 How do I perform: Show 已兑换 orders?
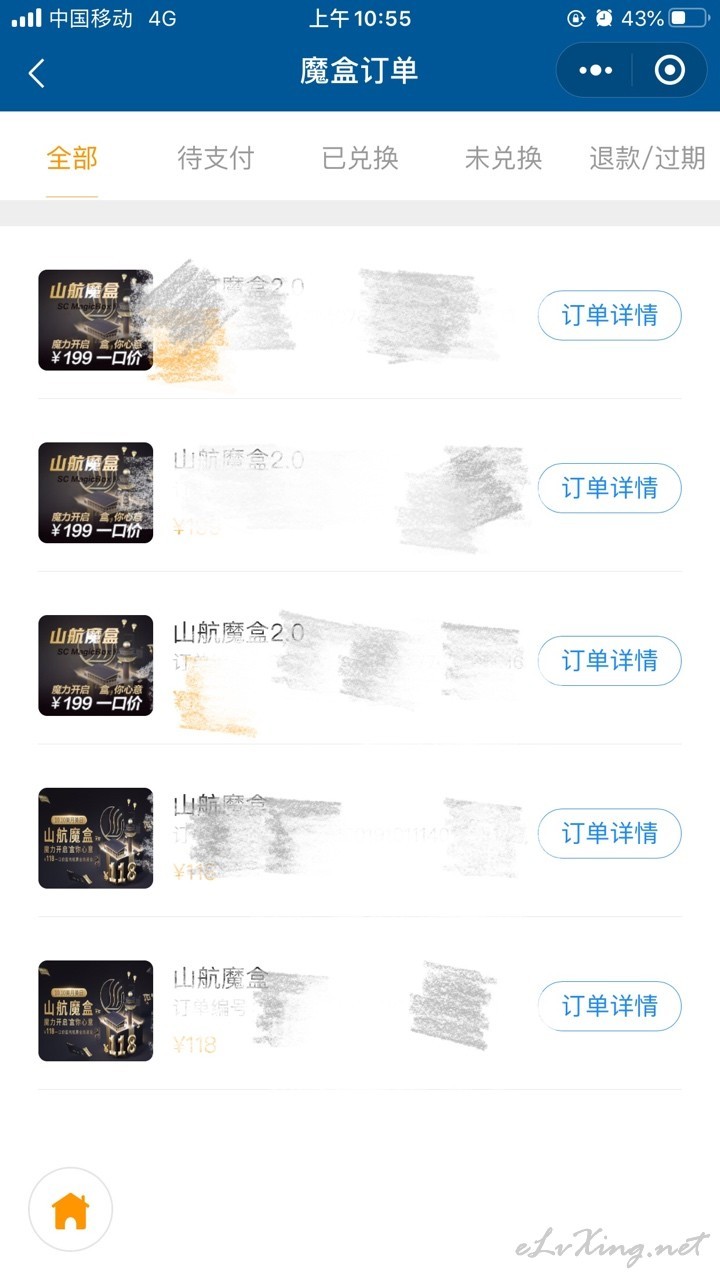[x=360, y=158]
